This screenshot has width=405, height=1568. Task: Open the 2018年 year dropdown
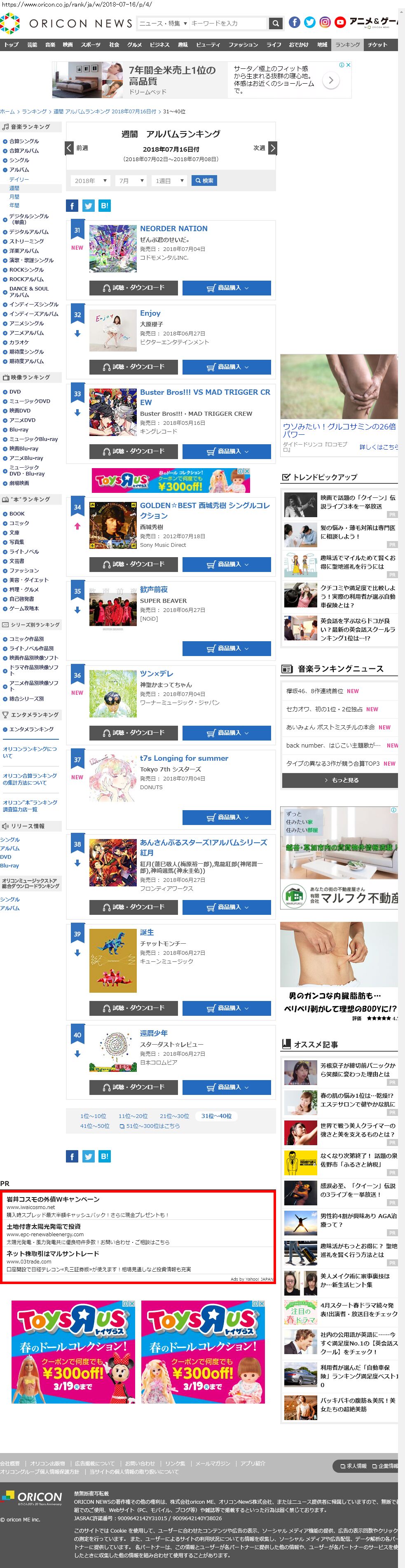[91, 181]
